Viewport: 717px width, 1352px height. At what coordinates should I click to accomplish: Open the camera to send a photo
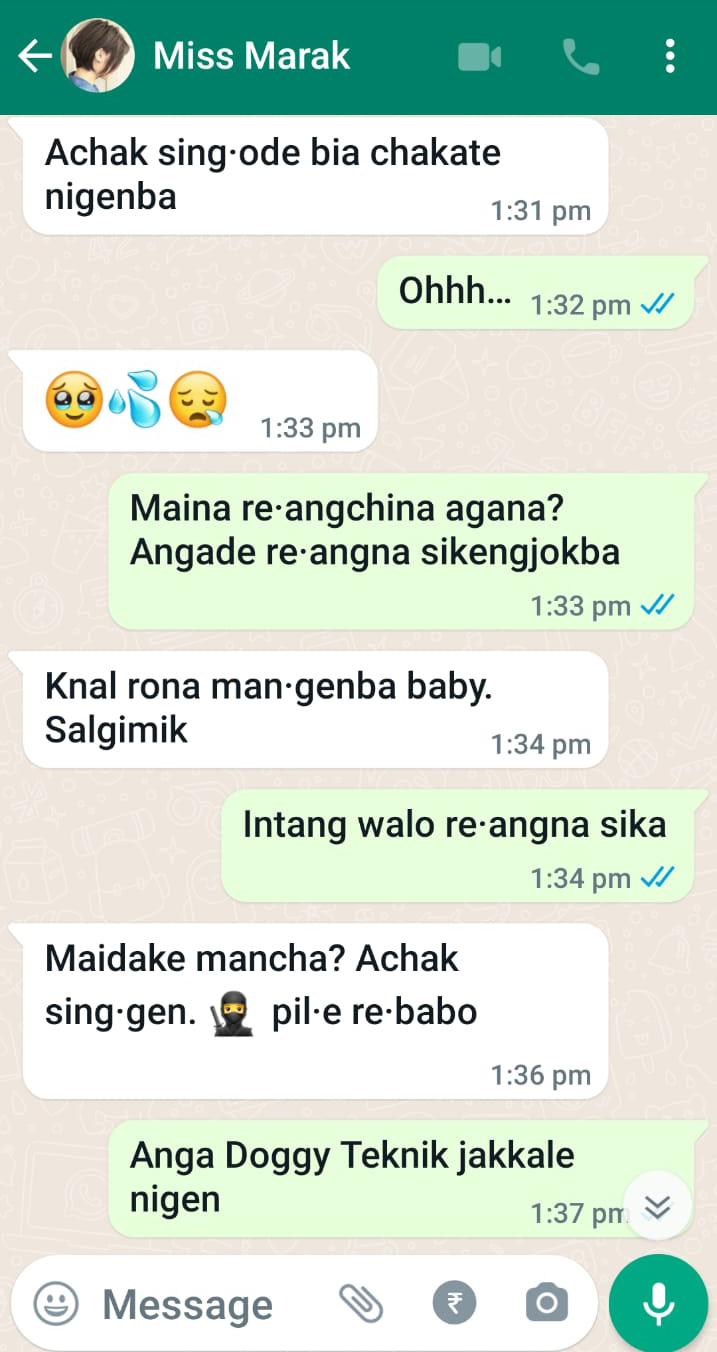coord(546,1303)
